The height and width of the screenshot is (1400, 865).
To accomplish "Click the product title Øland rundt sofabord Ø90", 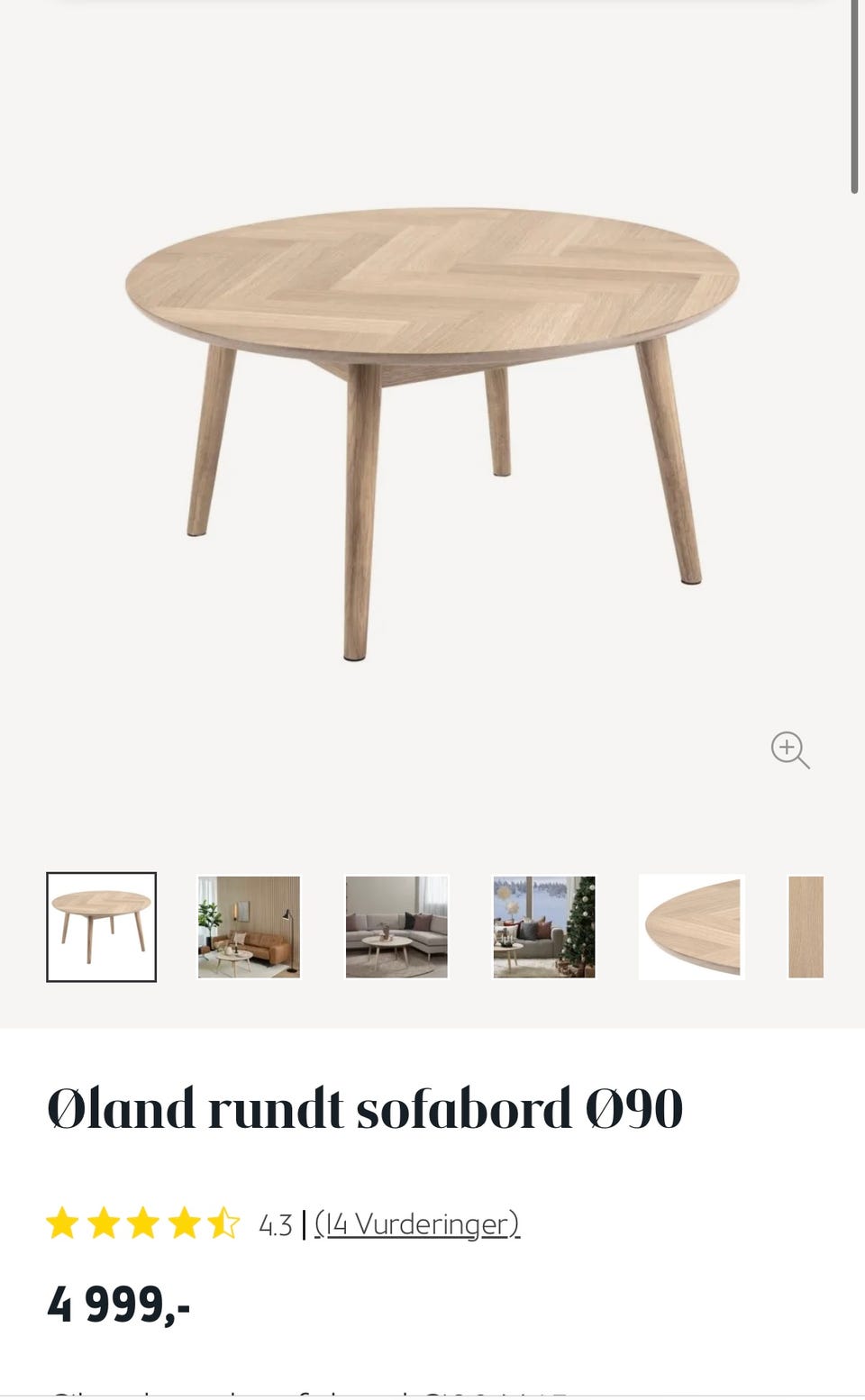I will tap(365, 1108).
